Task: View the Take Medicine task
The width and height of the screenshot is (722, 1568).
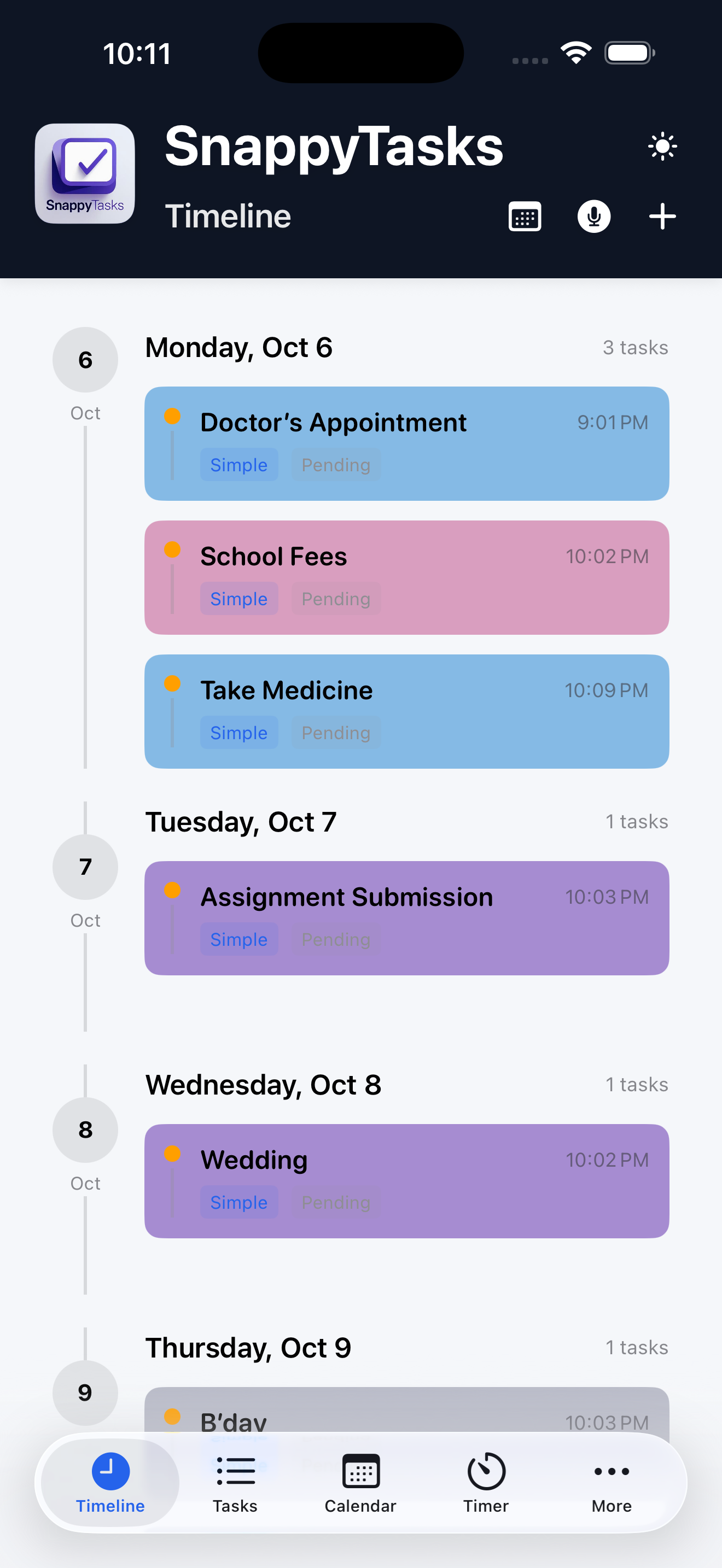Action: (406, 711)
